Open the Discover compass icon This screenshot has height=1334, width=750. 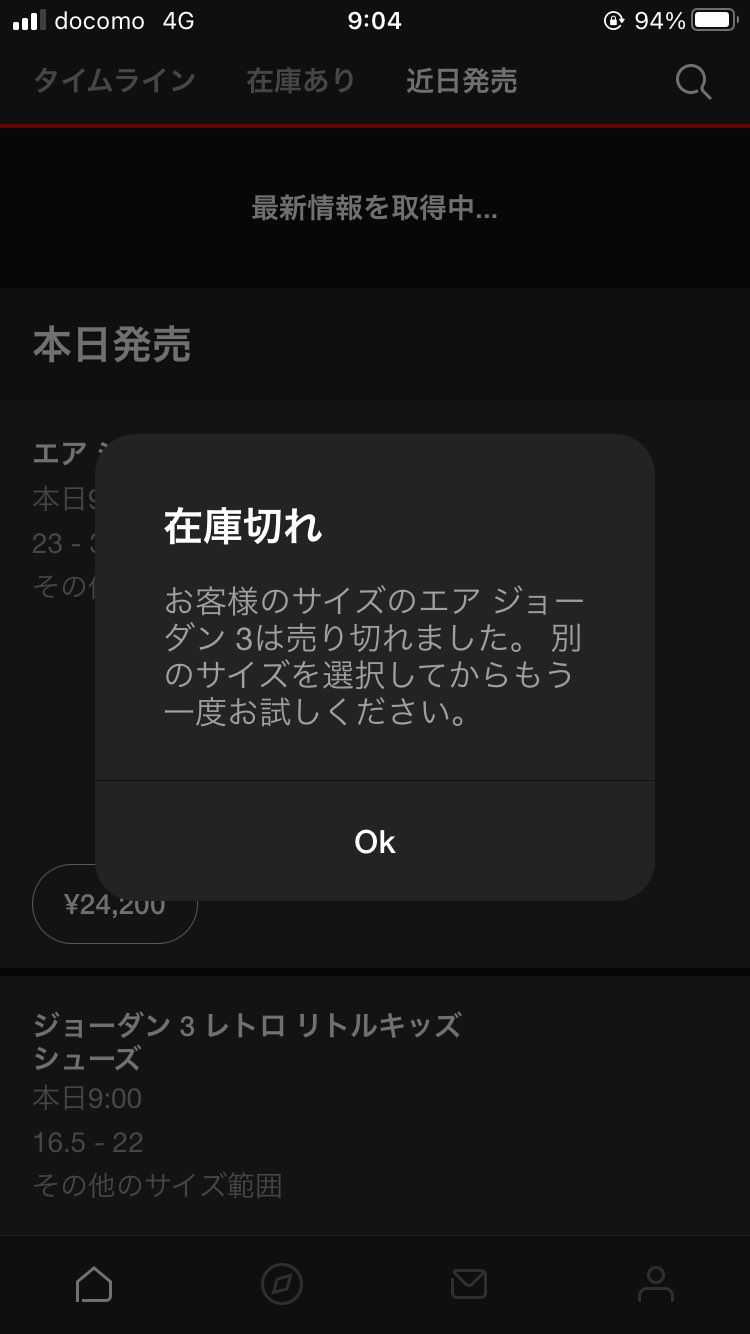point(281,1286)
